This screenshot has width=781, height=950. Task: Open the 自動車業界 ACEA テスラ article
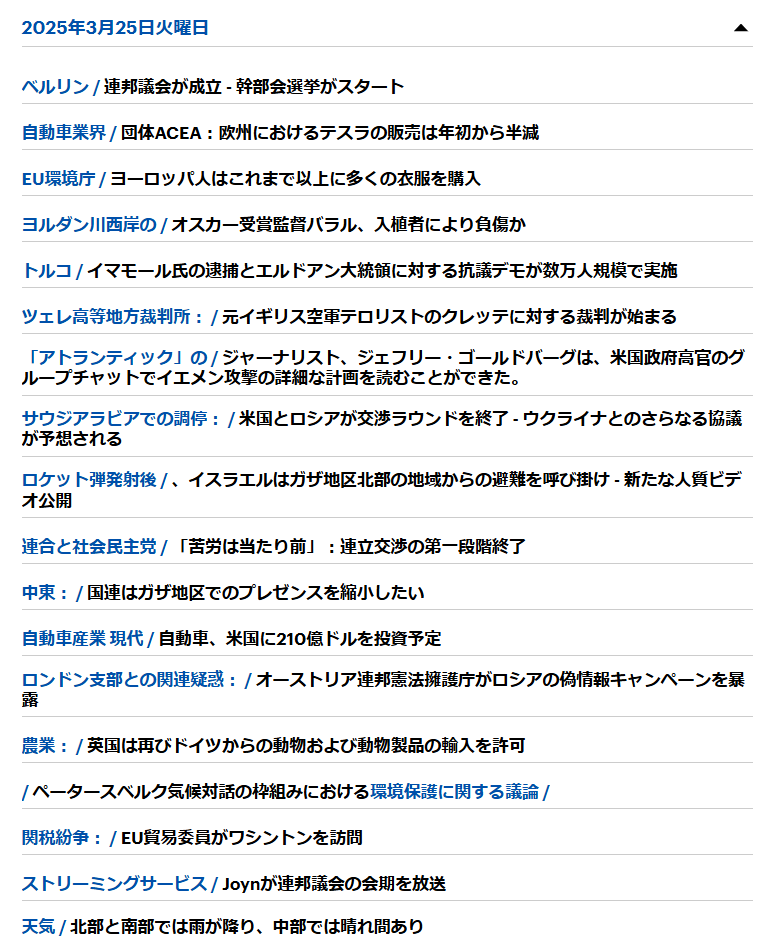[x=280, y=133]
